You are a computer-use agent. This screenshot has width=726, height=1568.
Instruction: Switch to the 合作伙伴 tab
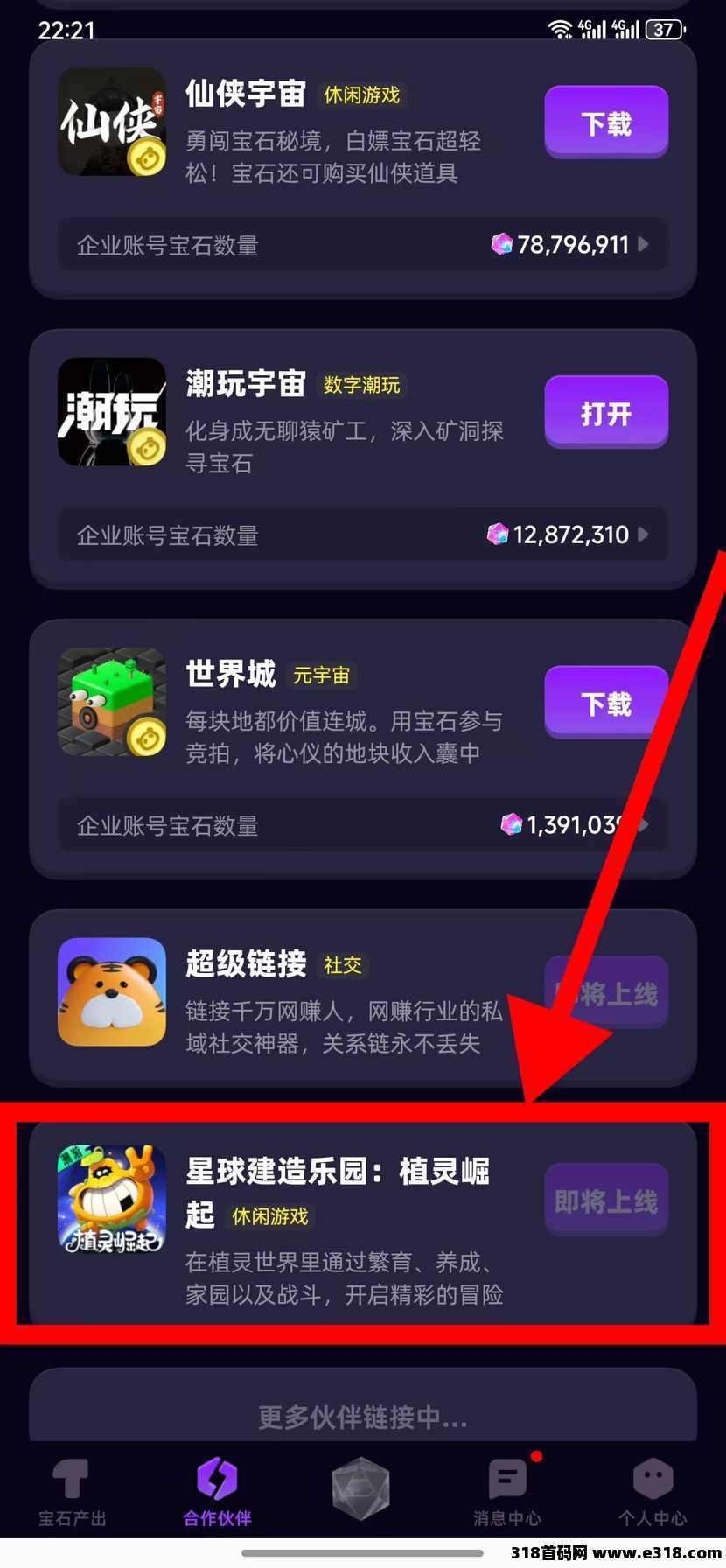click(217, 1493)
